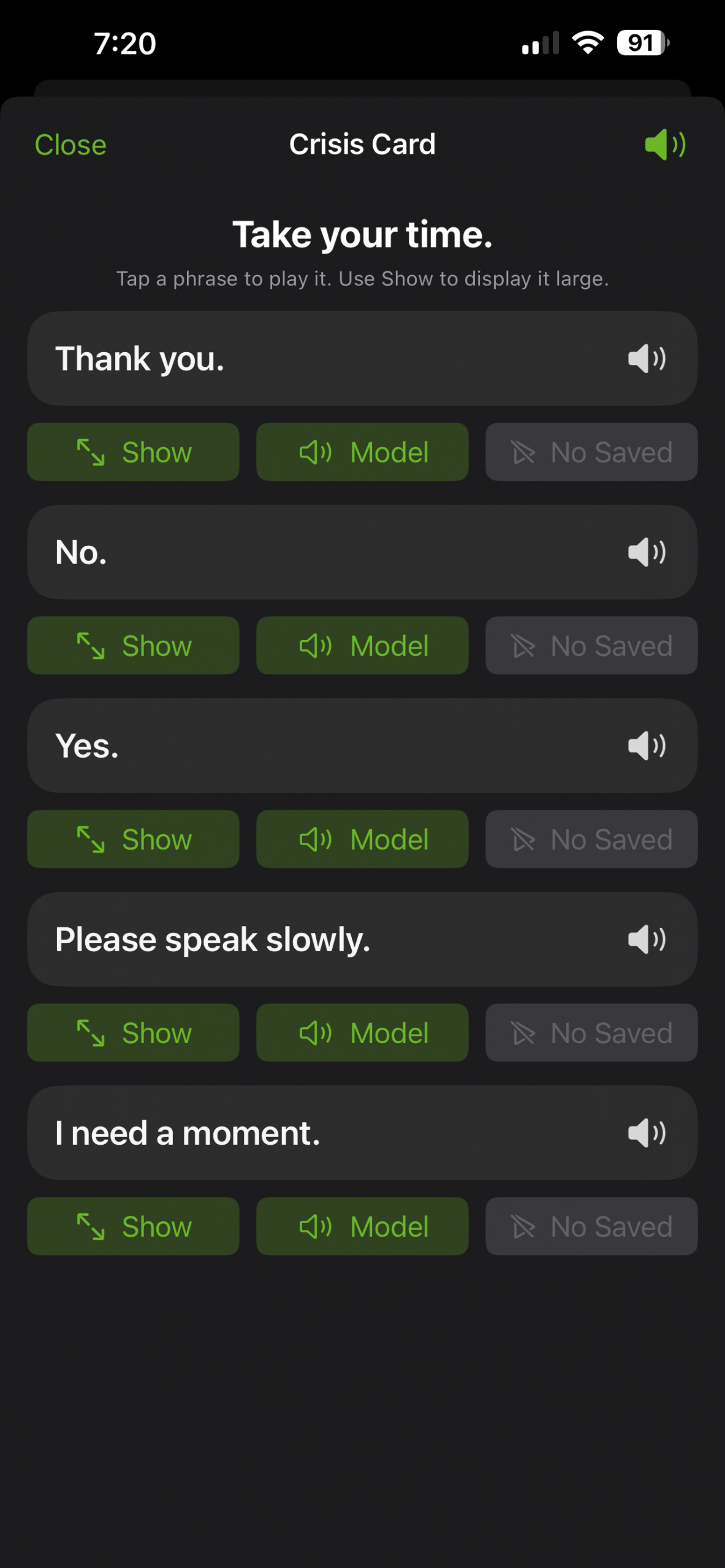Viewport: 725px width, 1568px height.
Task: Show the "No." phrase large
Action: coord(133,646)
